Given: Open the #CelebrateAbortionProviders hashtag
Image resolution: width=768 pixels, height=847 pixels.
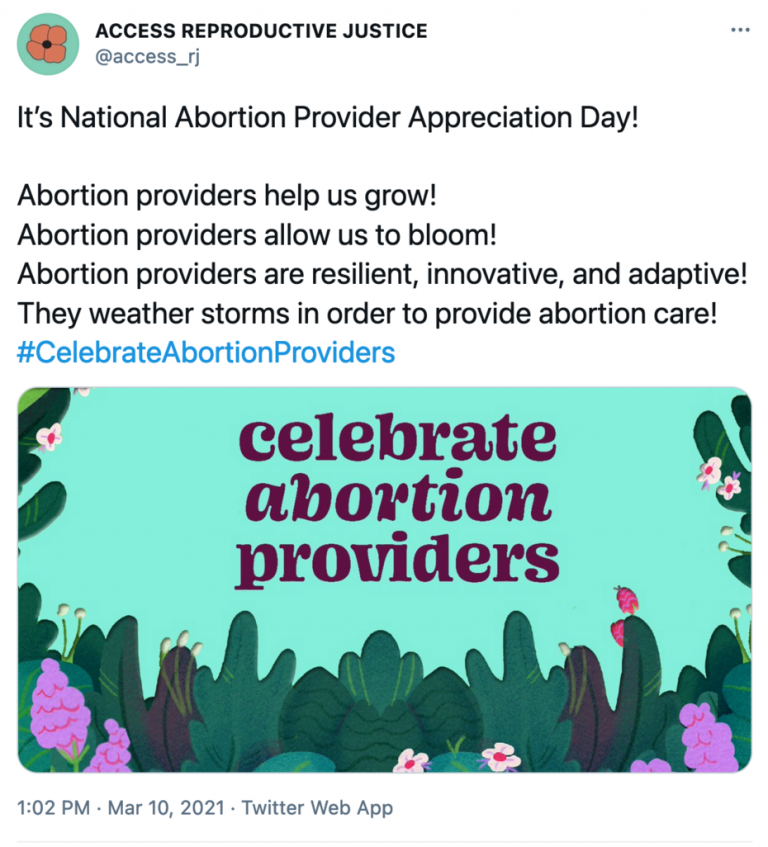Looking at the screenshot, I should (205, 352).
